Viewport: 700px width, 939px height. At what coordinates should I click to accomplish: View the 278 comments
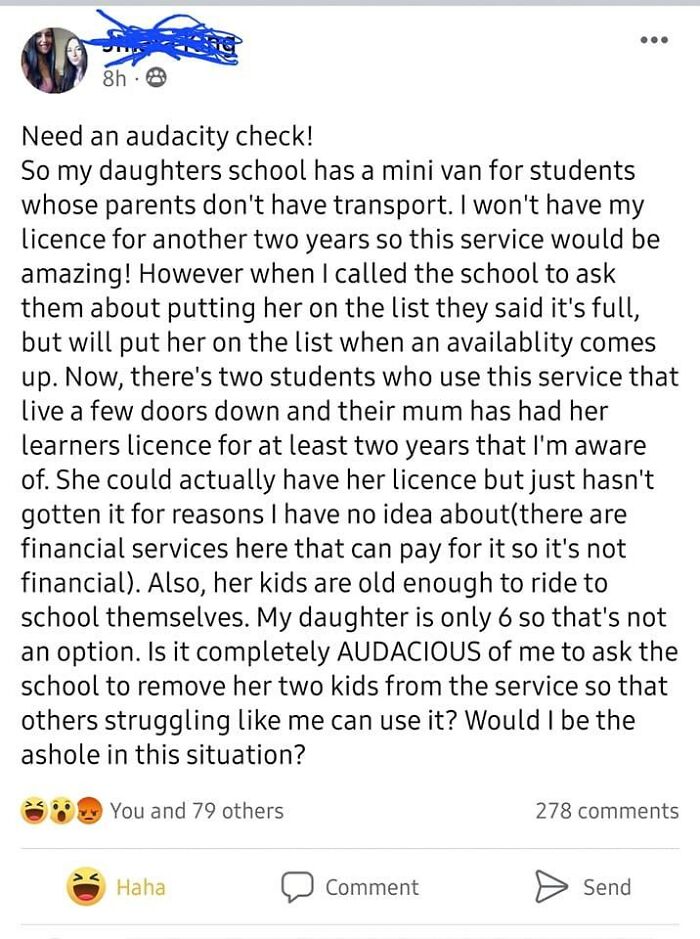607,811
